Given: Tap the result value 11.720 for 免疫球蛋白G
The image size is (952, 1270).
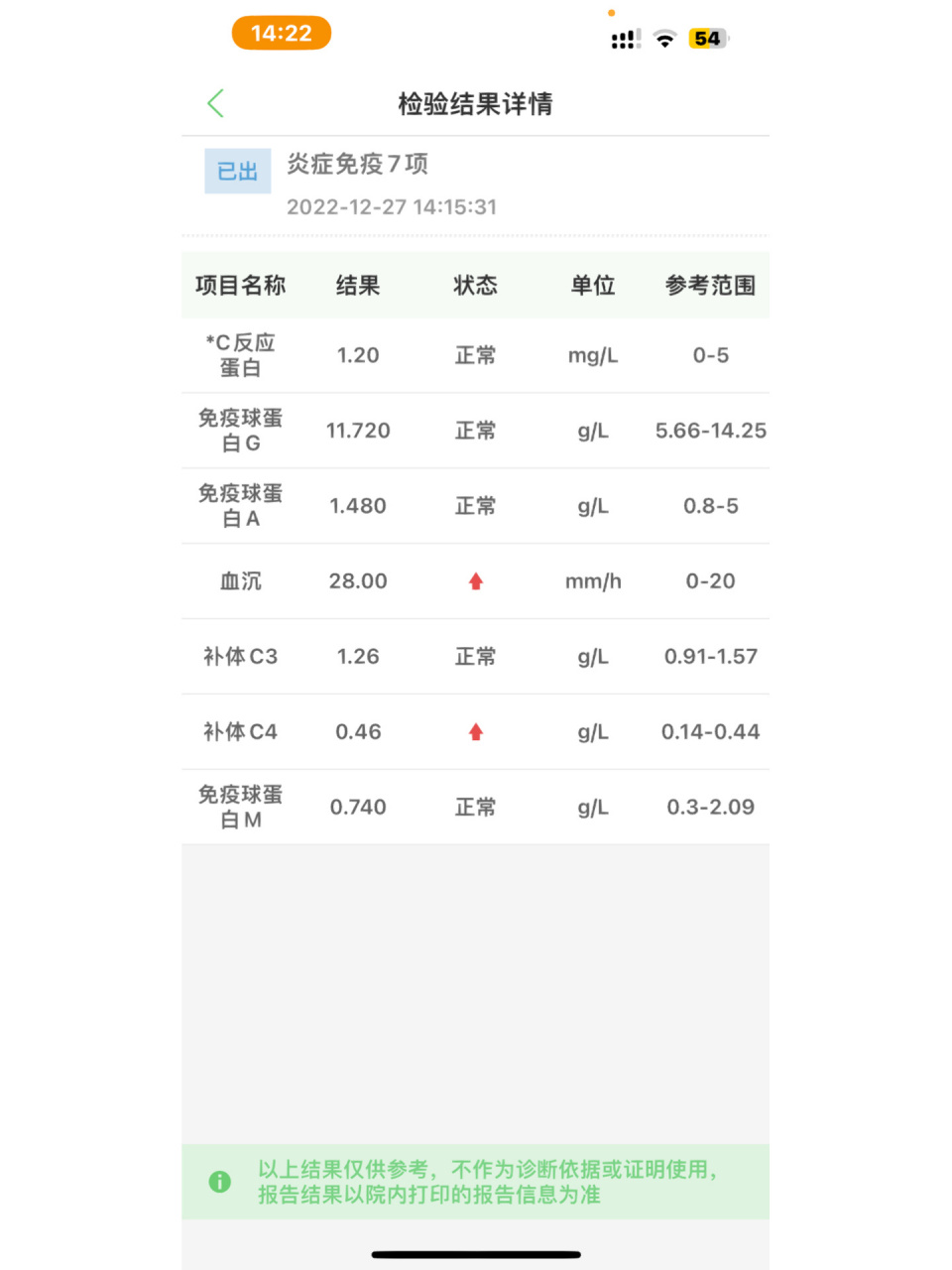Looking at the screenshot, I should click(x=358, y=431).
